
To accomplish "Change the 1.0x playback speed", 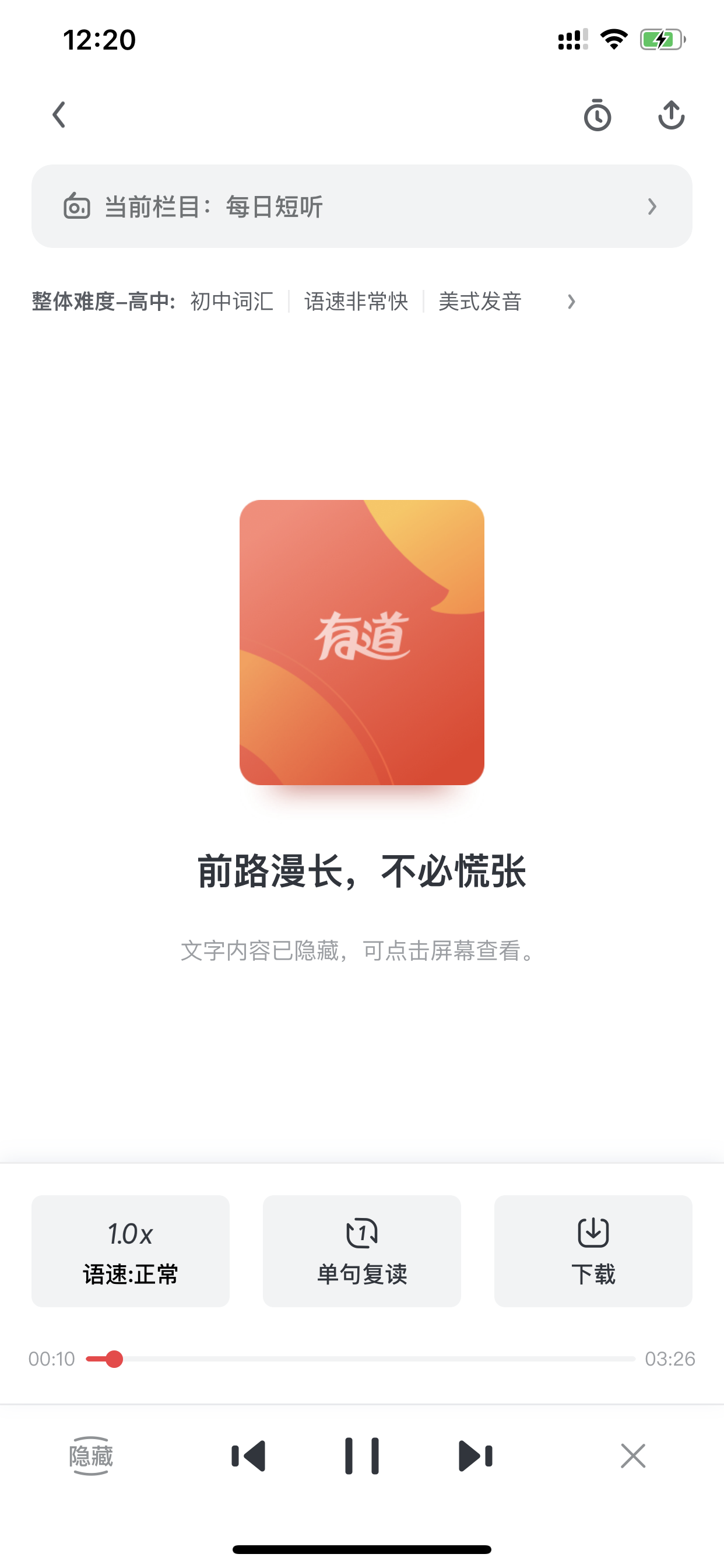I will click(x=131, y=1251).
